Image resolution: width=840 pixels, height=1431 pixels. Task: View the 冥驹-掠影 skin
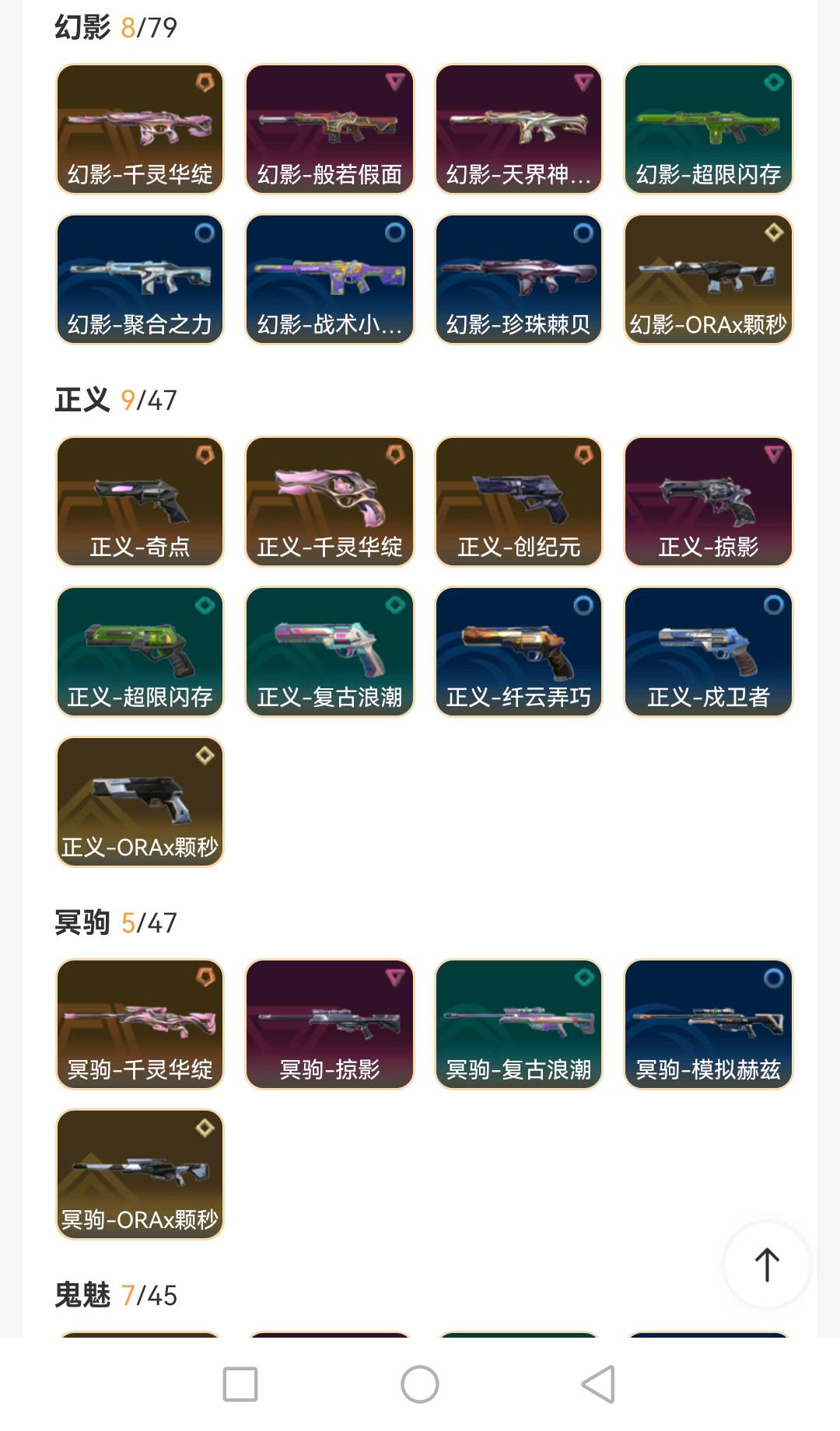tap(330, 1024)
